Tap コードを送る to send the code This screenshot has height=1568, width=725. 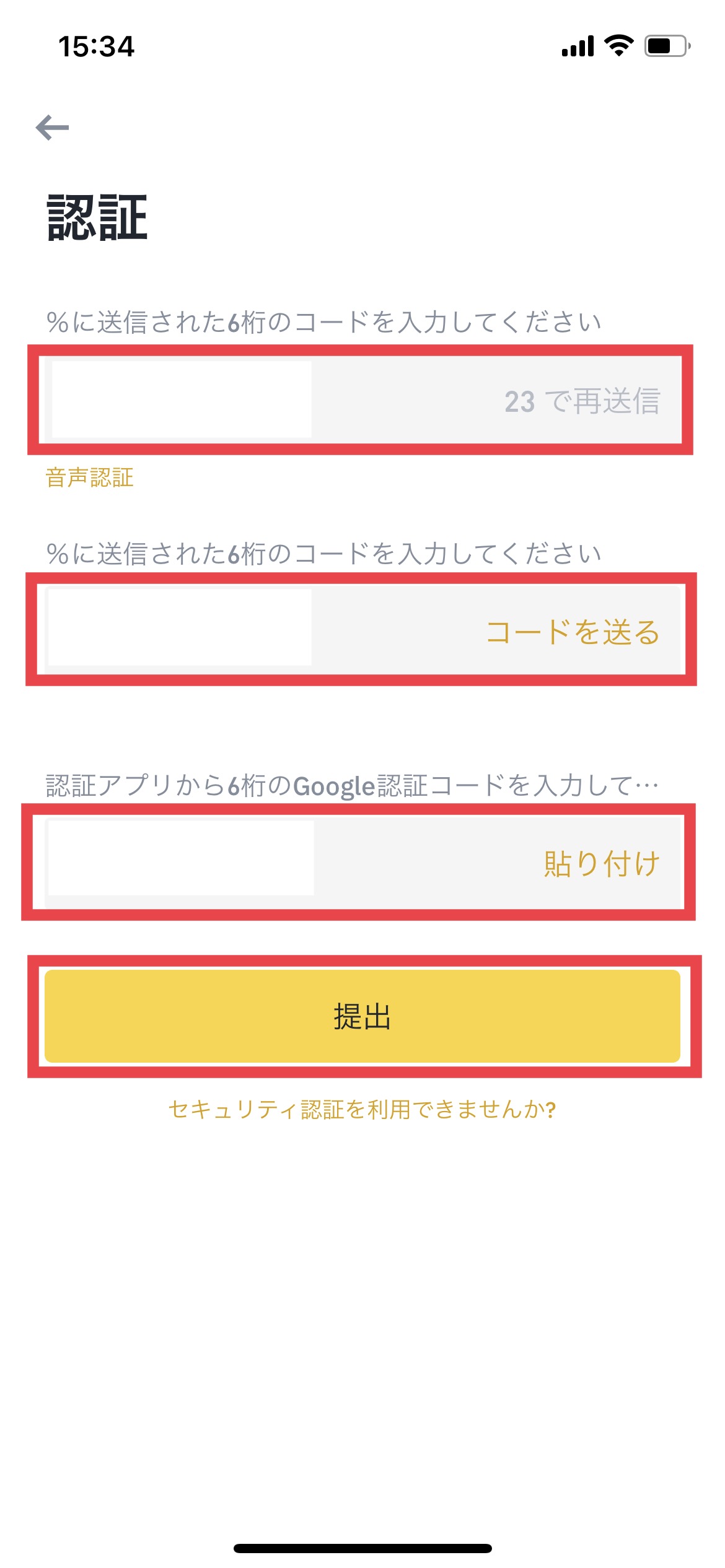[x=573, y=632]
